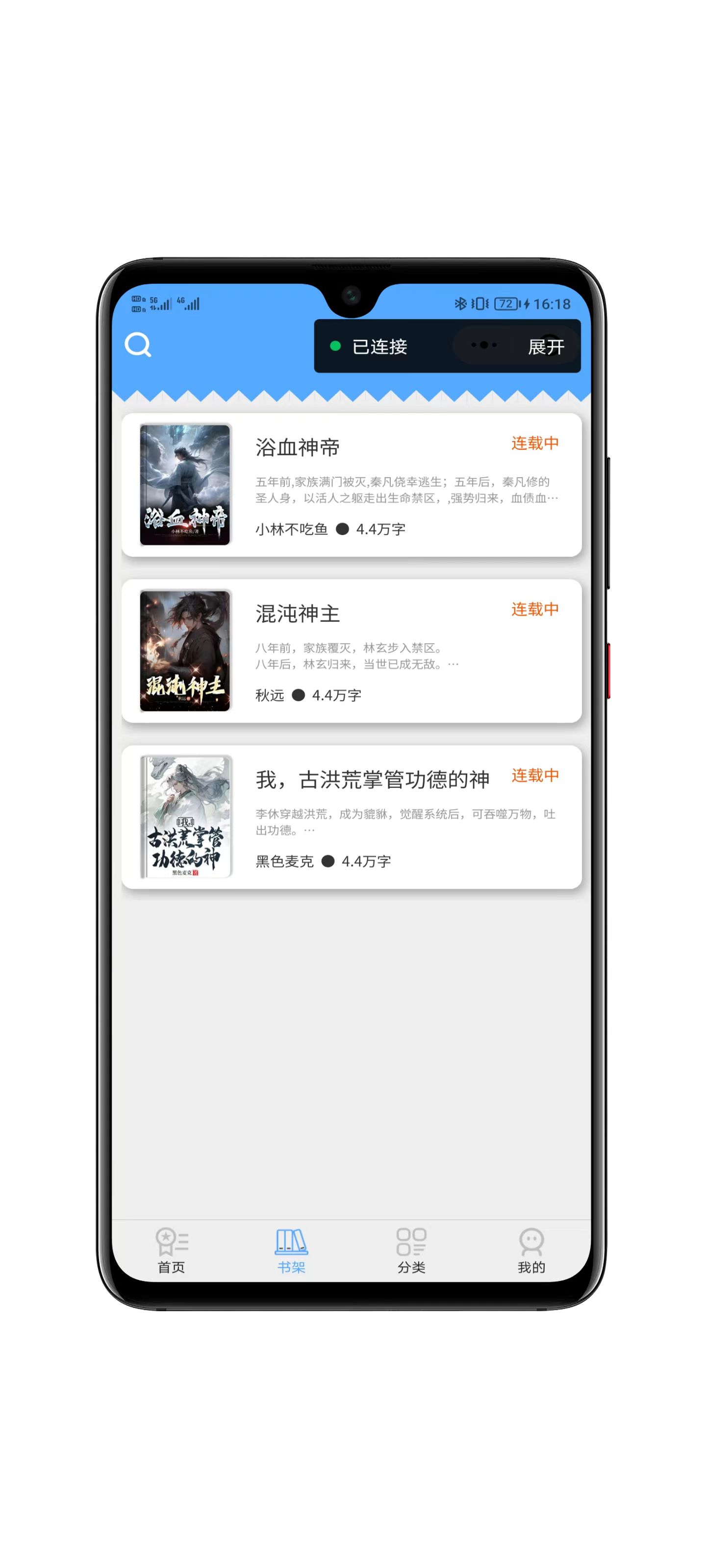Image resolution: width=706 pixels, height=1568 pixels.
Task: Open the search magnifier icon
Action: coord(138,345)
